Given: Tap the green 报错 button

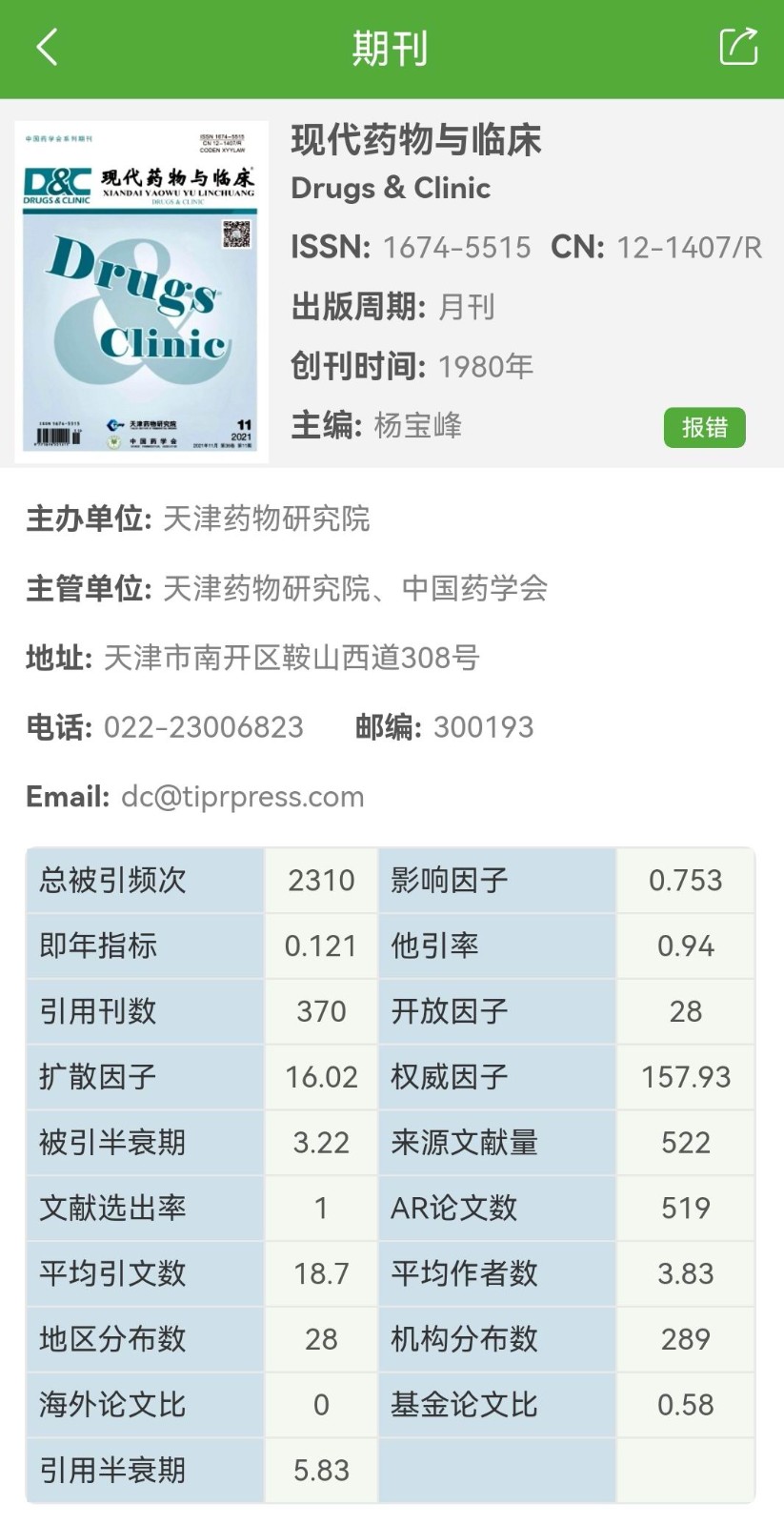Looking at the screenshot, I should click(x=704, y=427).
